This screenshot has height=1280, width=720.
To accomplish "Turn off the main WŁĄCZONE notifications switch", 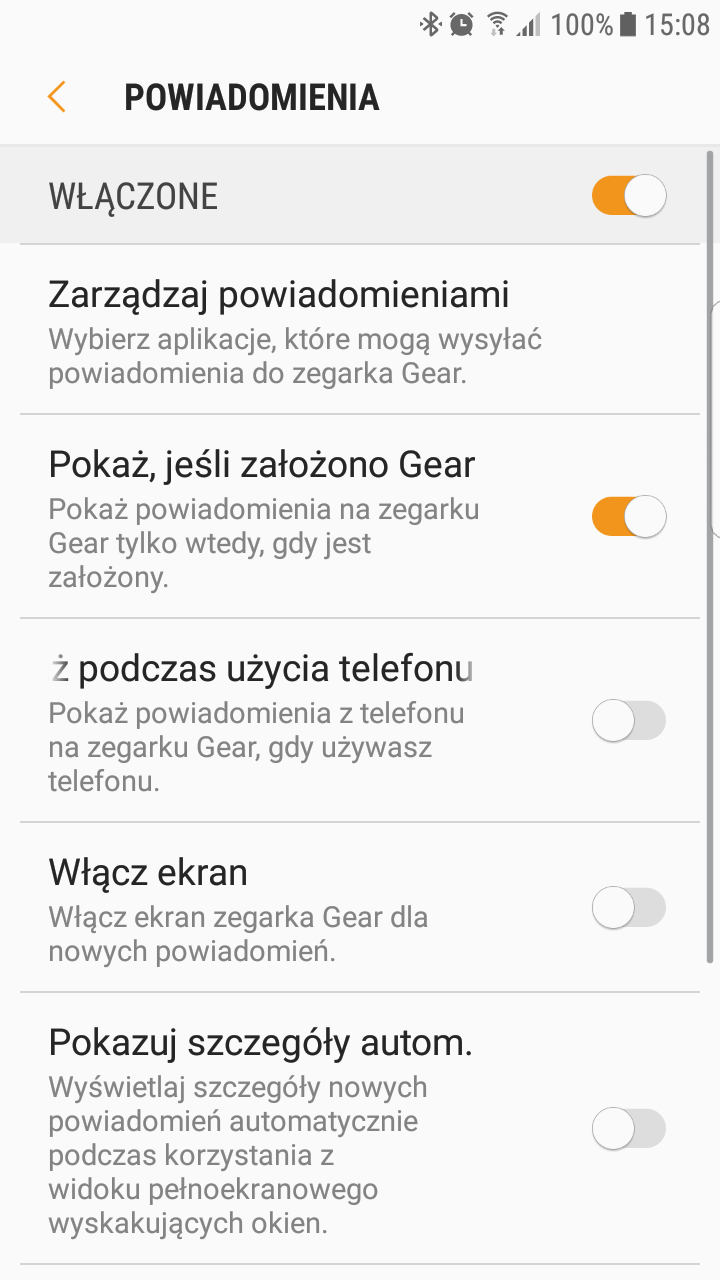I will [629, 196].
